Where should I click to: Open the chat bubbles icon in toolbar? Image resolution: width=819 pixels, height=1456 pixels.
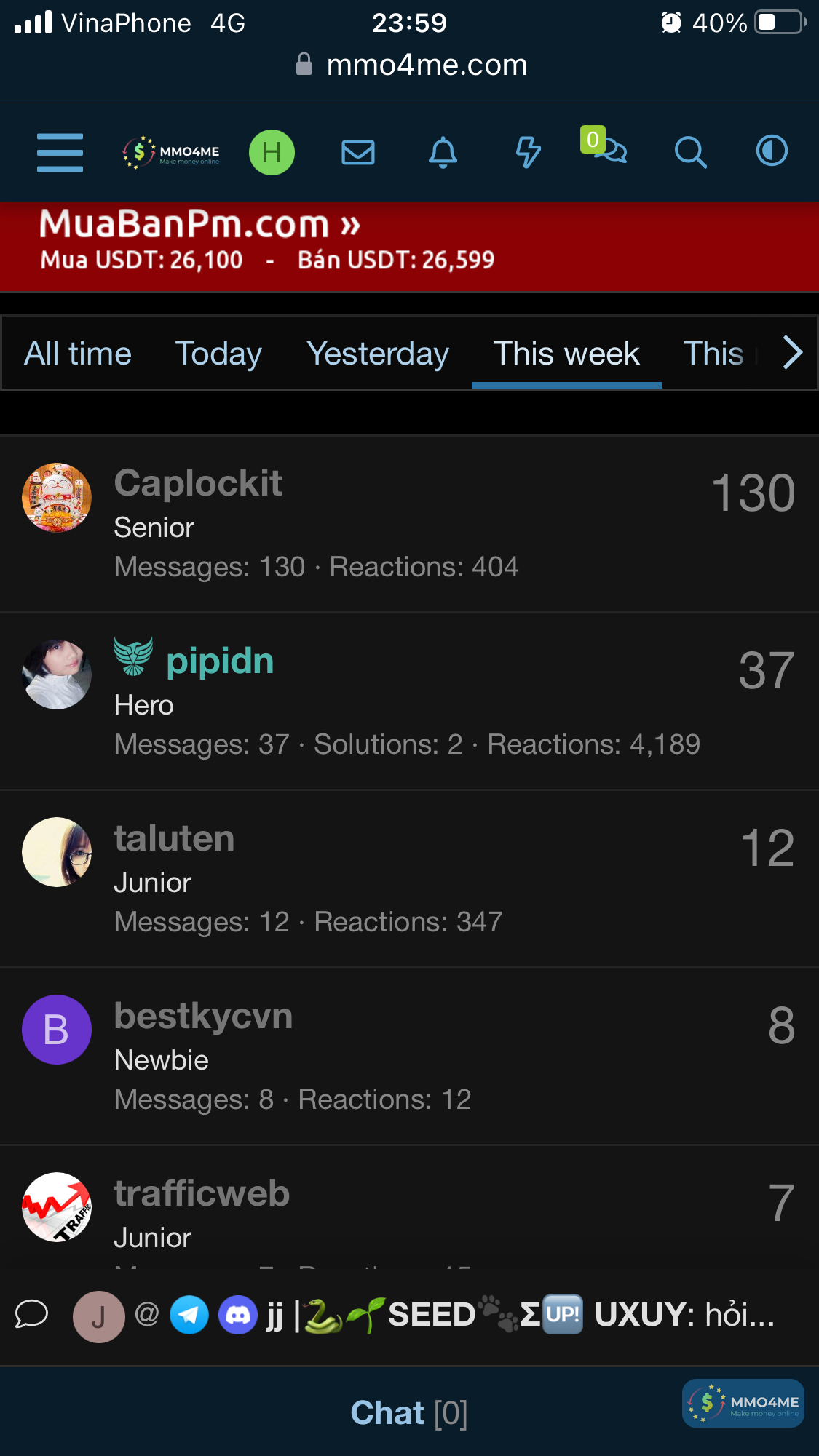pos(610,151)
